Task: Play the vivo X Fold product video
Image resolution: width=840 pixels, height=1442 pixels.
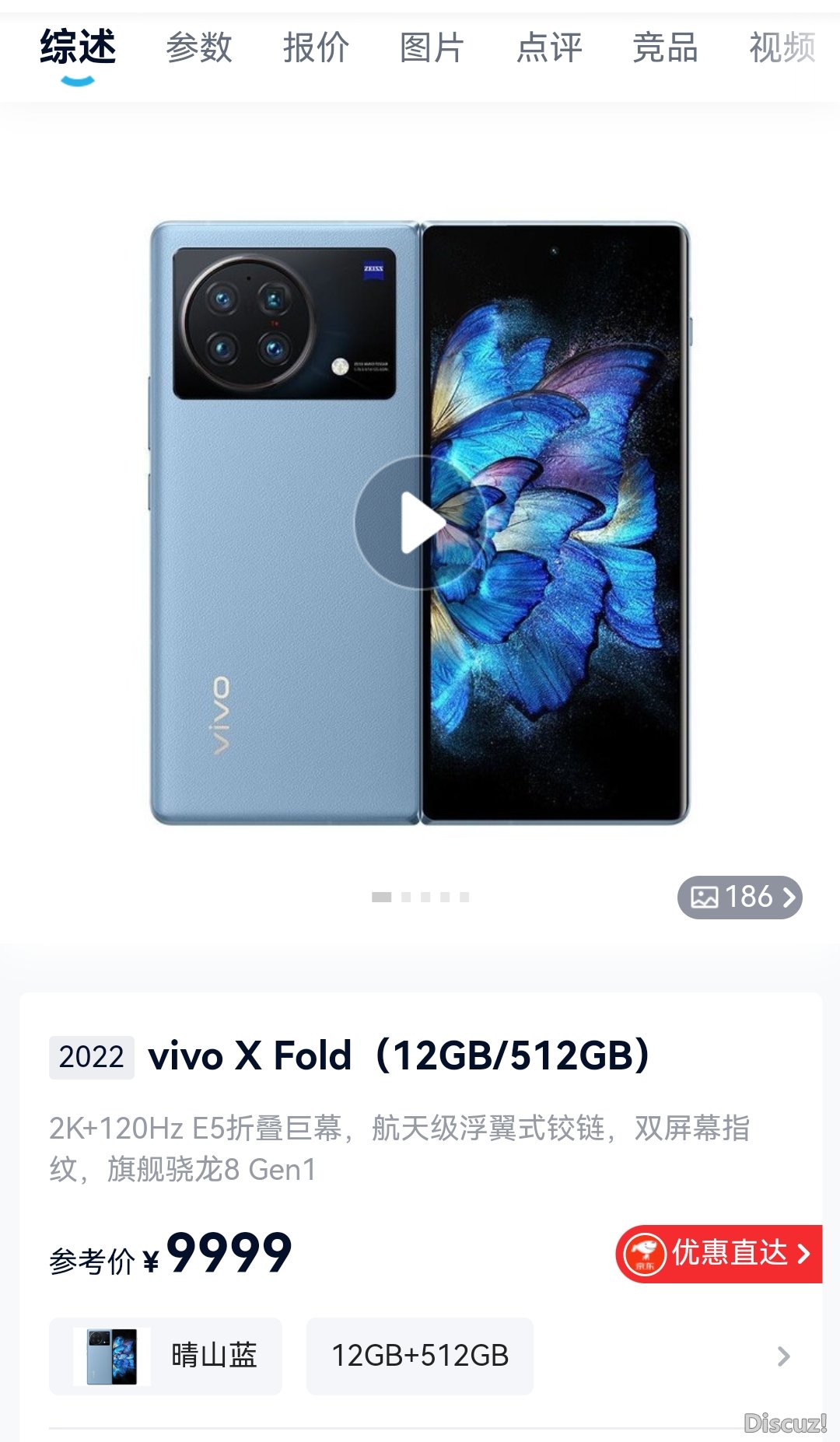Action: [x=421, y=523]
